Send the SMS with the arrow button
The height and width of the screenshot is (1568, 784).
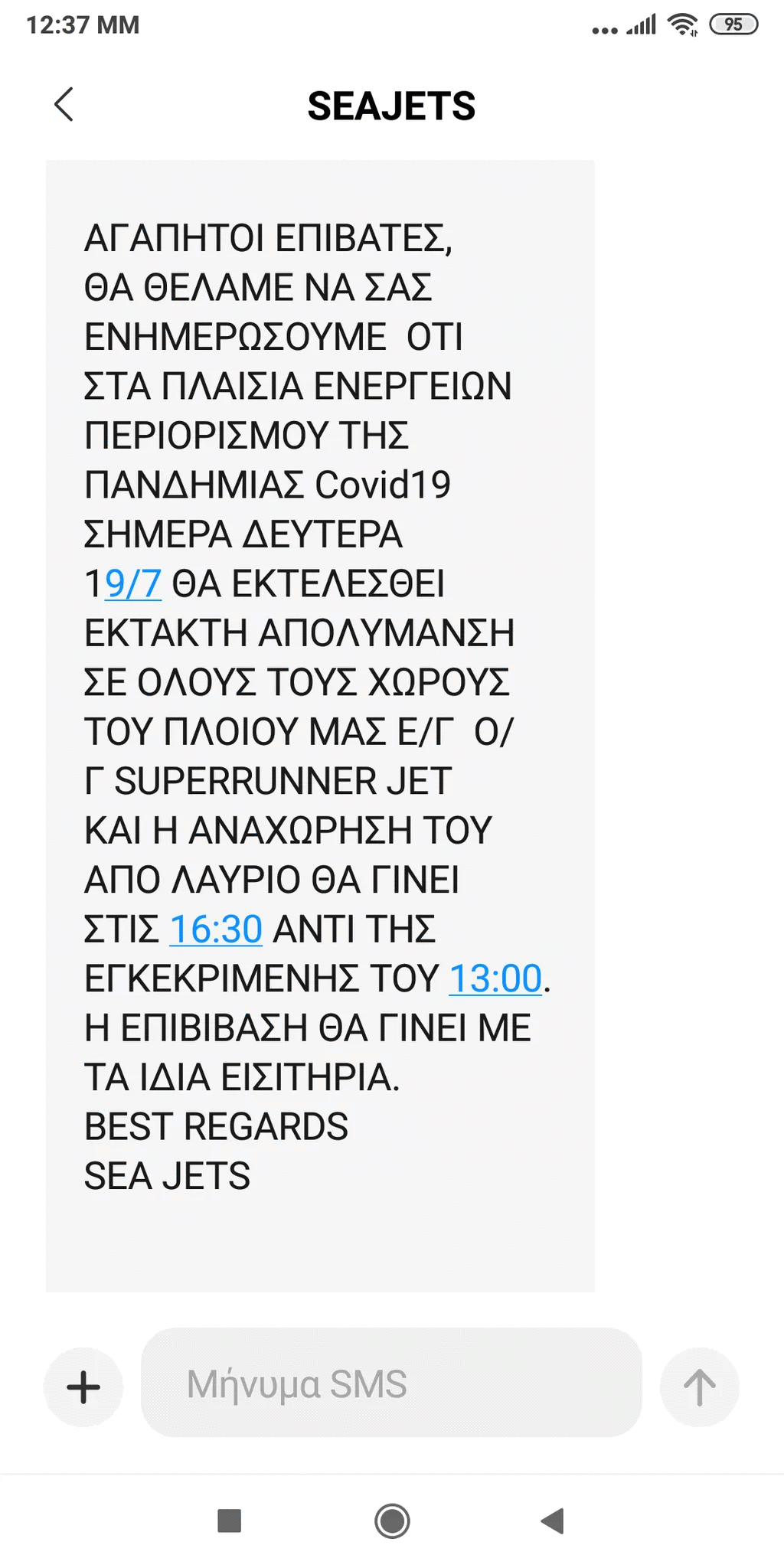click(x=699, y=1387)
